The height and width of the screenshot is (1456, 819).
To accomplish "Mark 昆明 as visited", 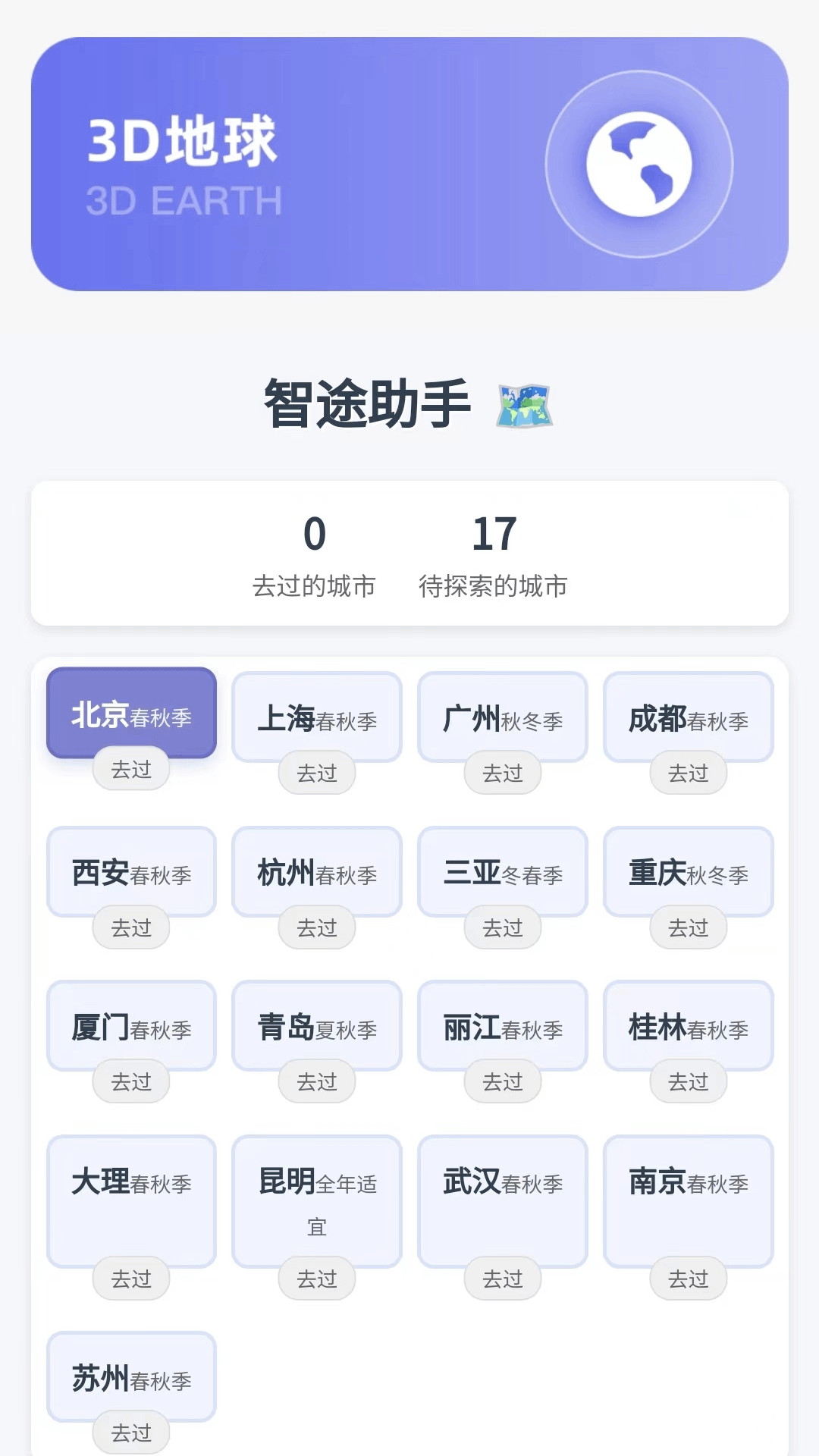I will (x=317, y=1279).
